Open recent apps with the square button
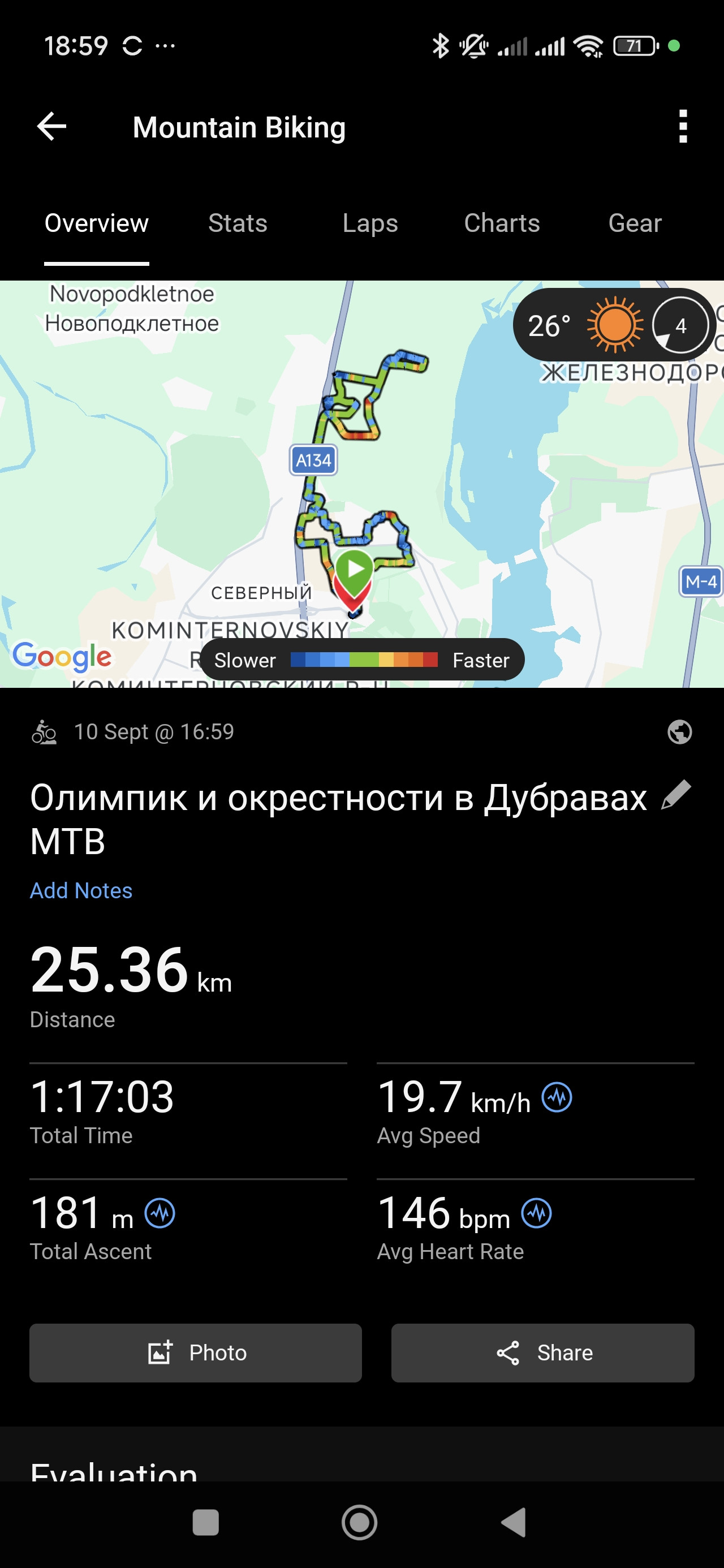The height and width of the screenshot is (1568, 724). (x=205, y=1523)
